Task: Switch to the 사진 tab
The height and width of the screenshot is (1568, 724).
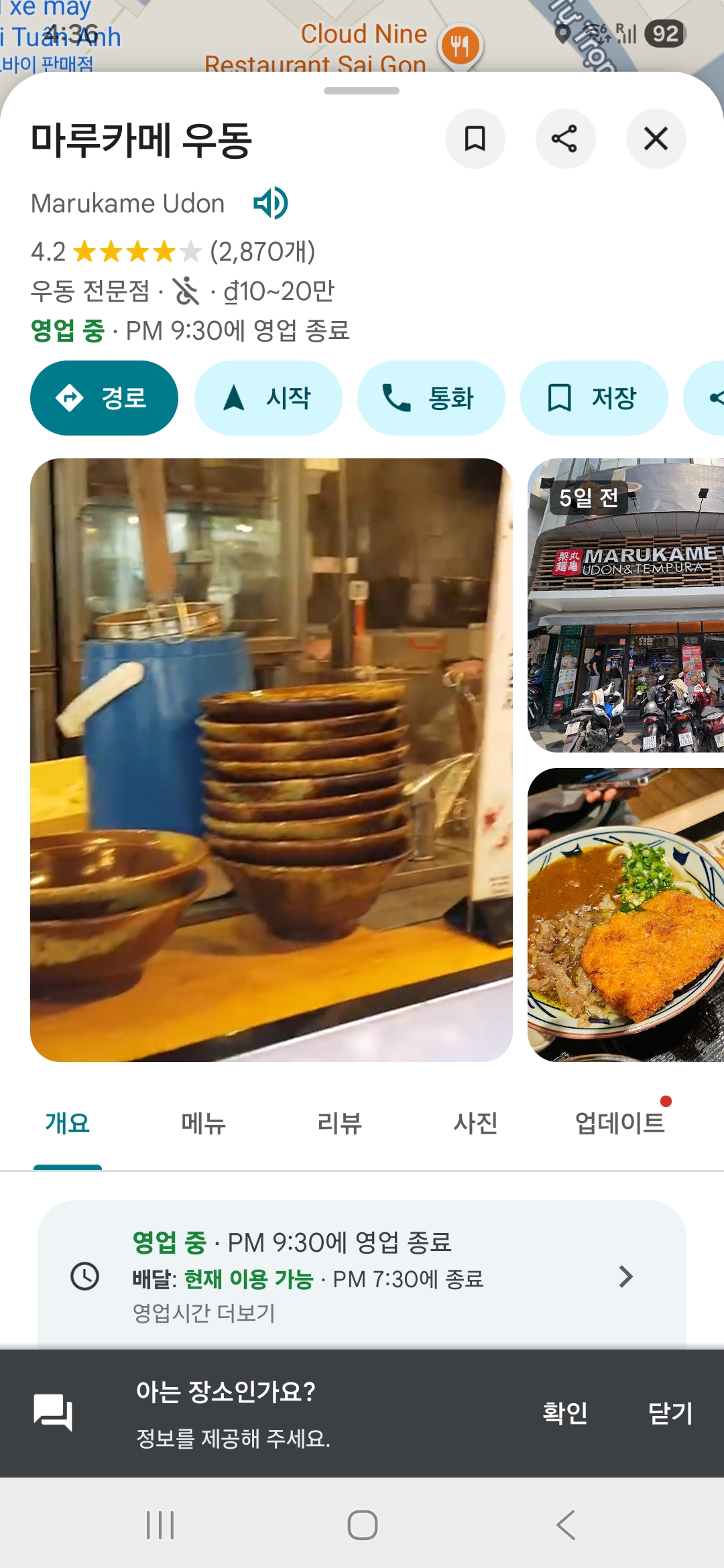Action: click(475, 1123)
